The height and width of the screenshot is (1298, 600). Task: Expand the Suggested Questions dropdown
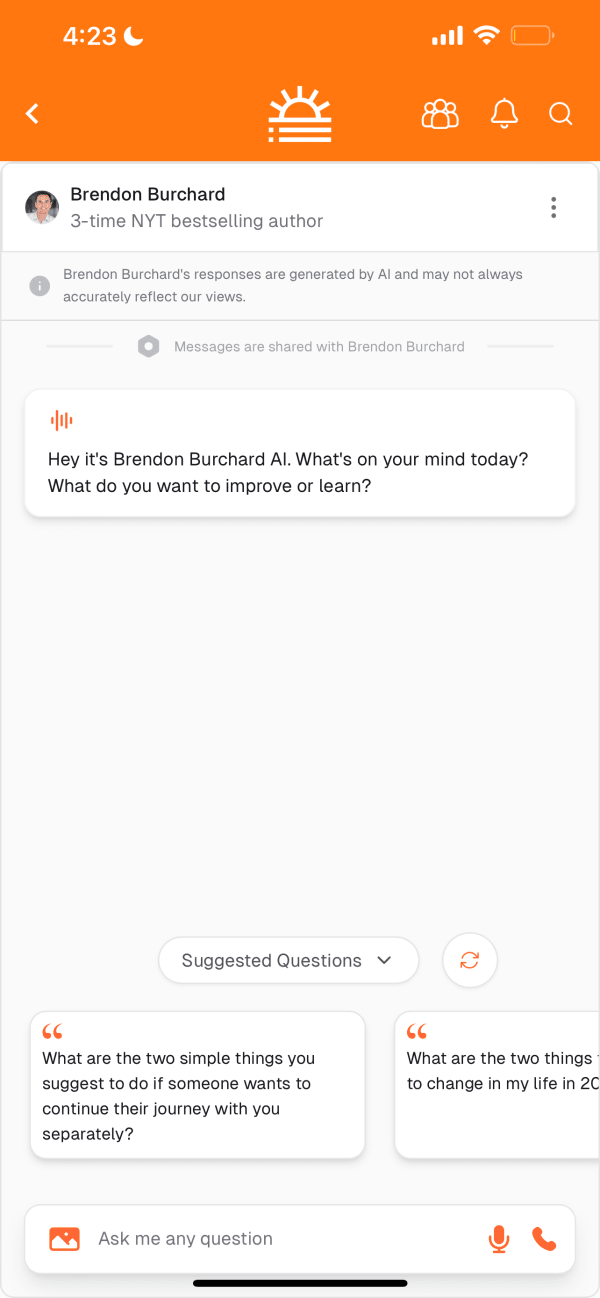pyautogui.click(x=289, y=960)
